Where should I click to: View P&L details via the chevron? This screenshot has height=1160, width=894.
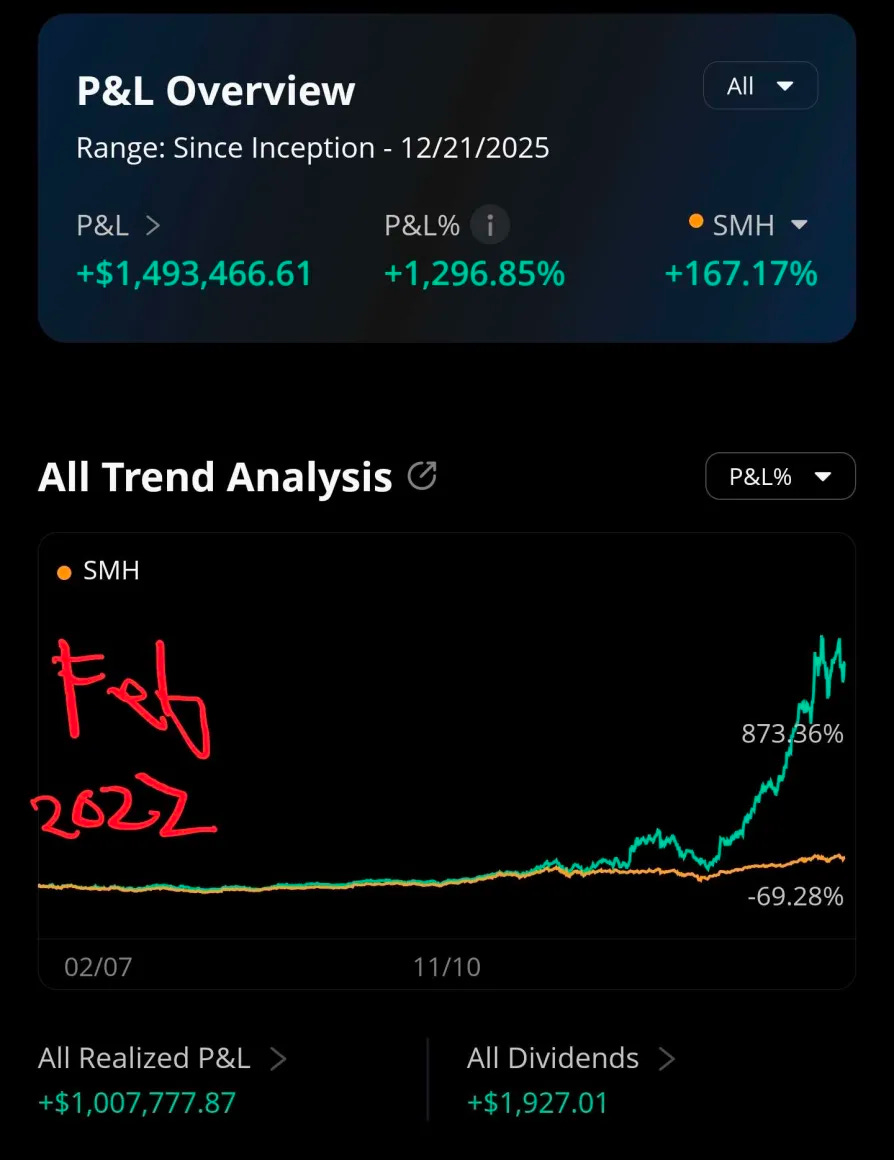(153, 226)
